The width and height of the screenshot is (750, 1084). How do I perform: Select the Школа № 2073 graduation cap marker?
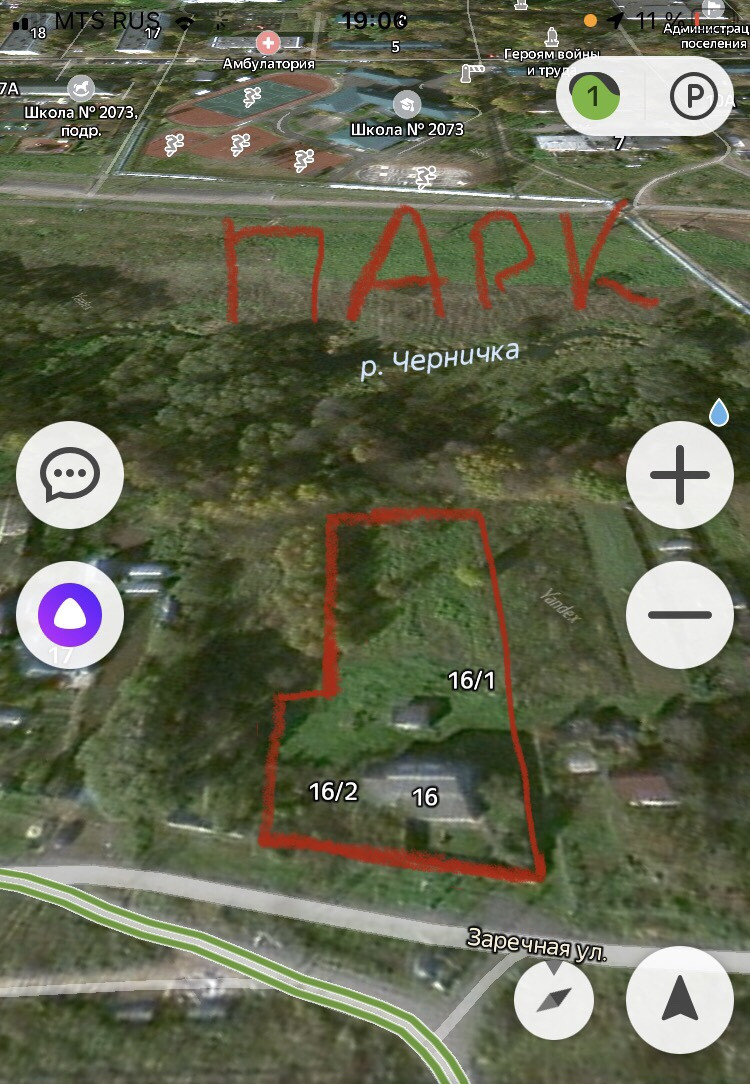pos(407,104)
